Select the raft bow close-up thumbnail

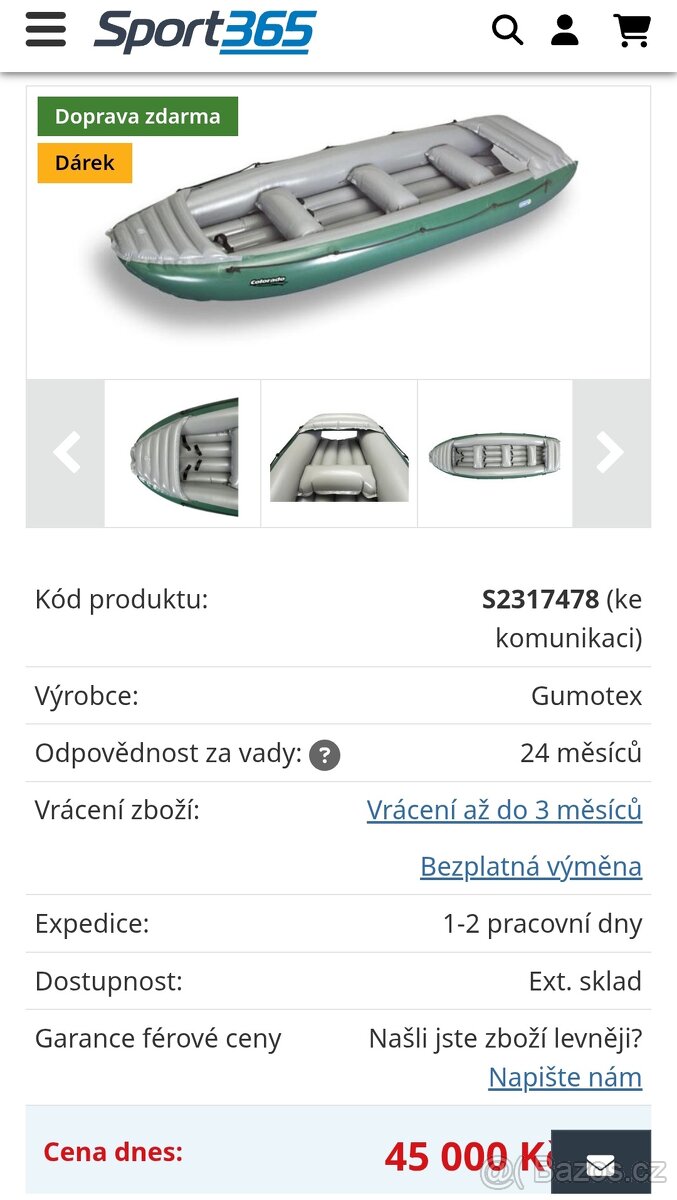click(x=184, y=455)
